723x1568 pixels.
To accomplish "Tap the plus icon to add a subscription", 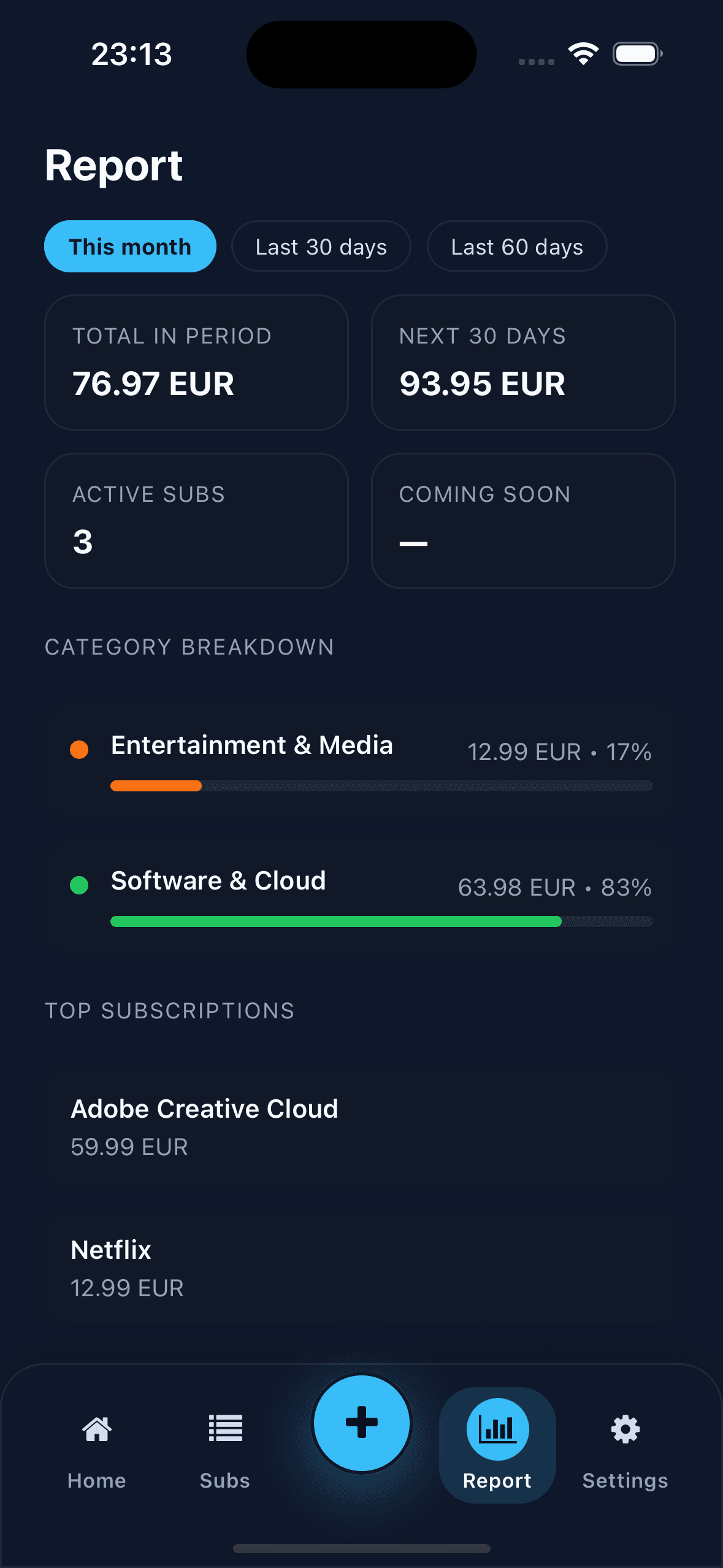I will click(x=361, y=1423).
